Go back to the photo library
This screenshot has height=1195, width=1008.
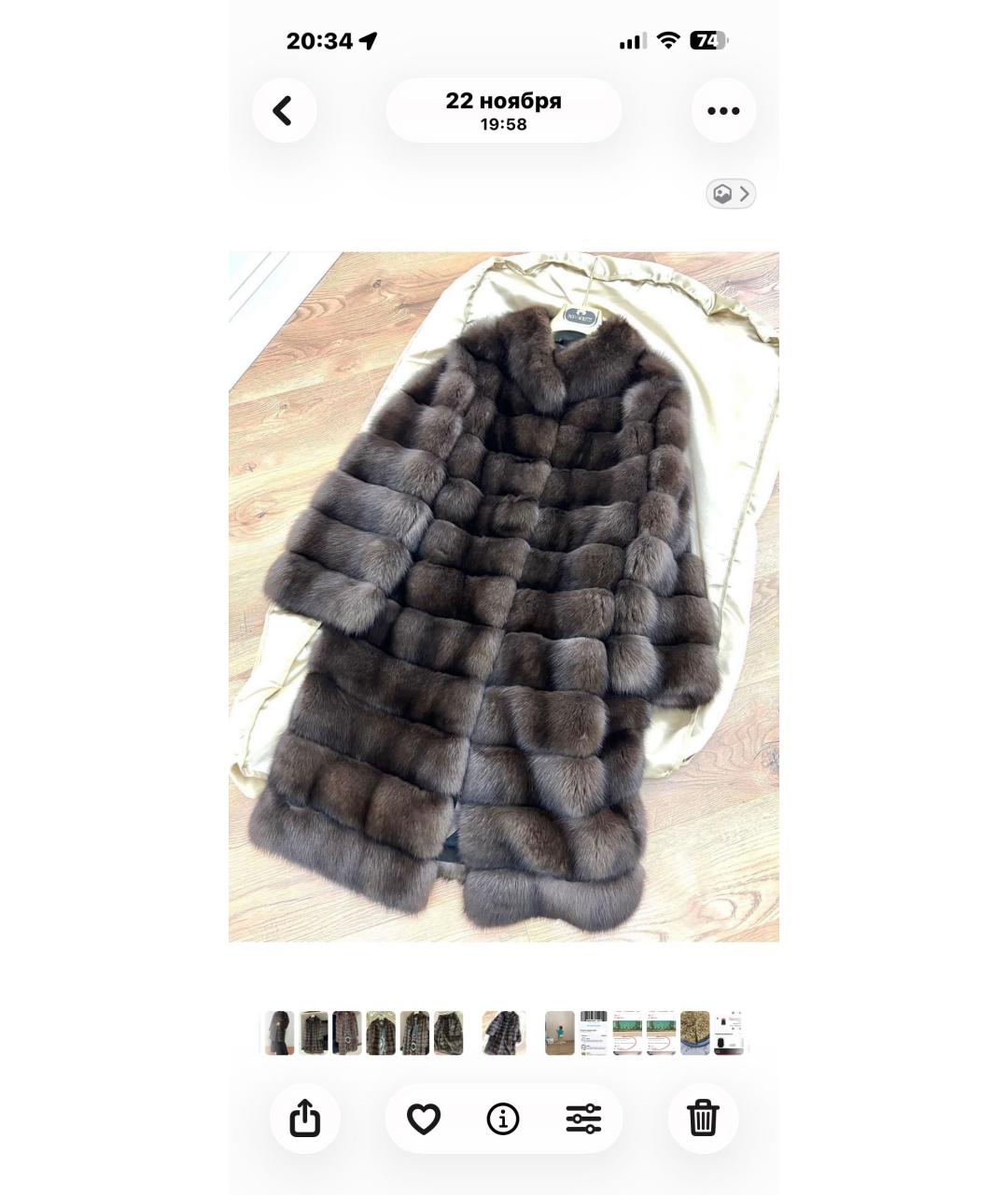(284, 111)
